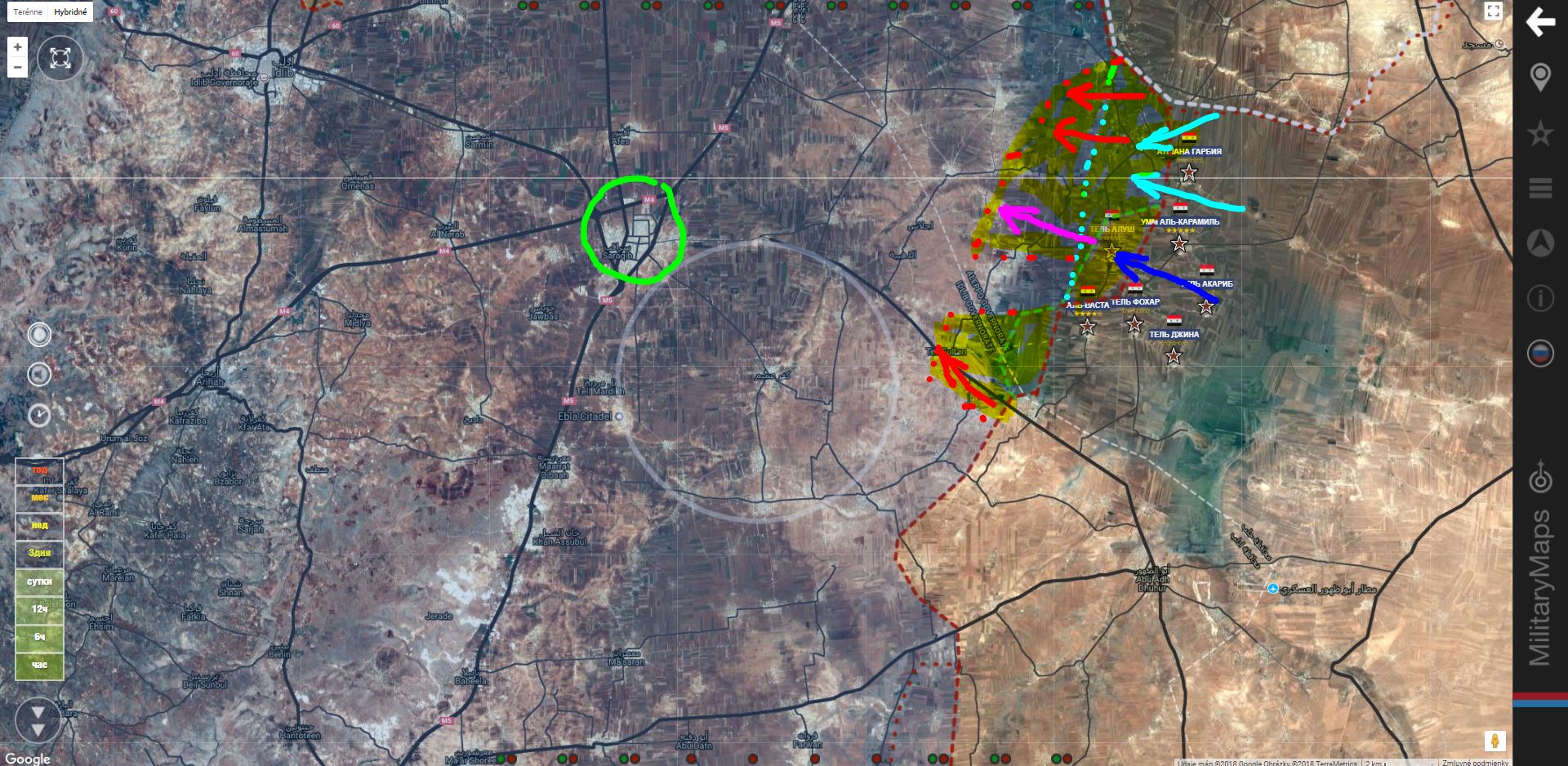Select the 12ч time range

click(x=39, y=609)
